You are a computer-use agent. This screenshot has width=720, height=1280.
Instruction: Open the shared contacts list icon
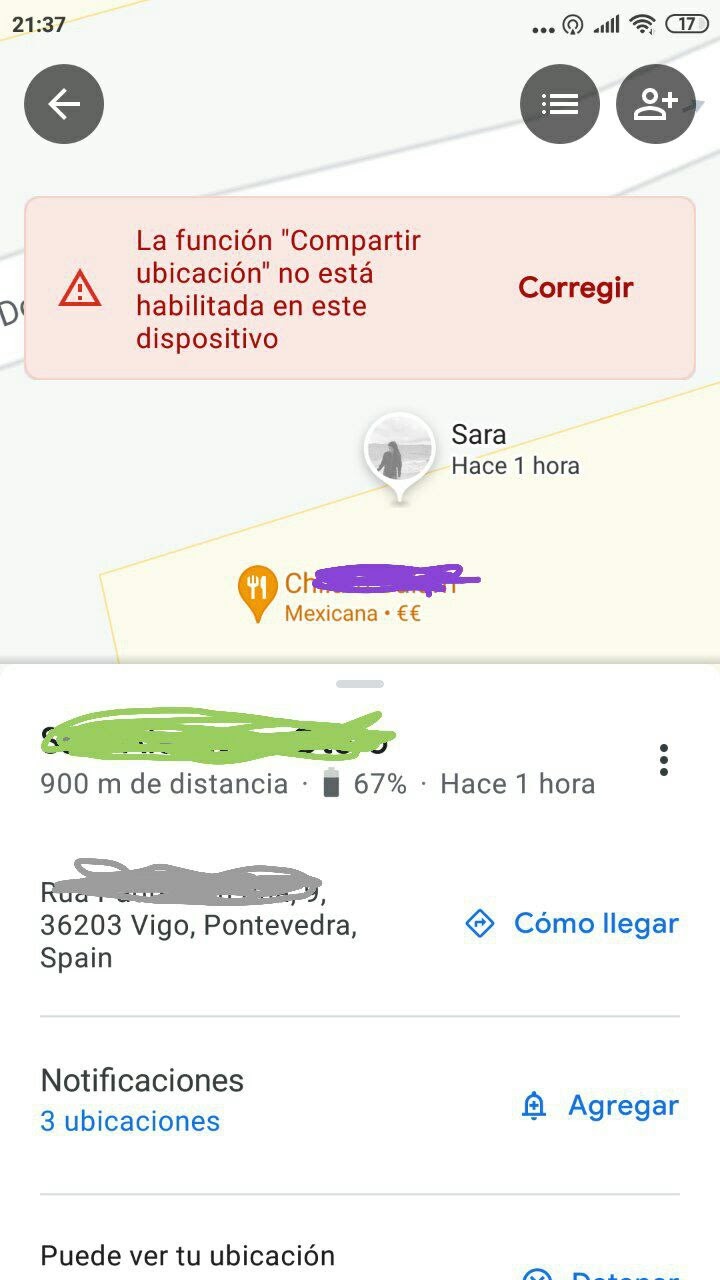click(560, 104)
